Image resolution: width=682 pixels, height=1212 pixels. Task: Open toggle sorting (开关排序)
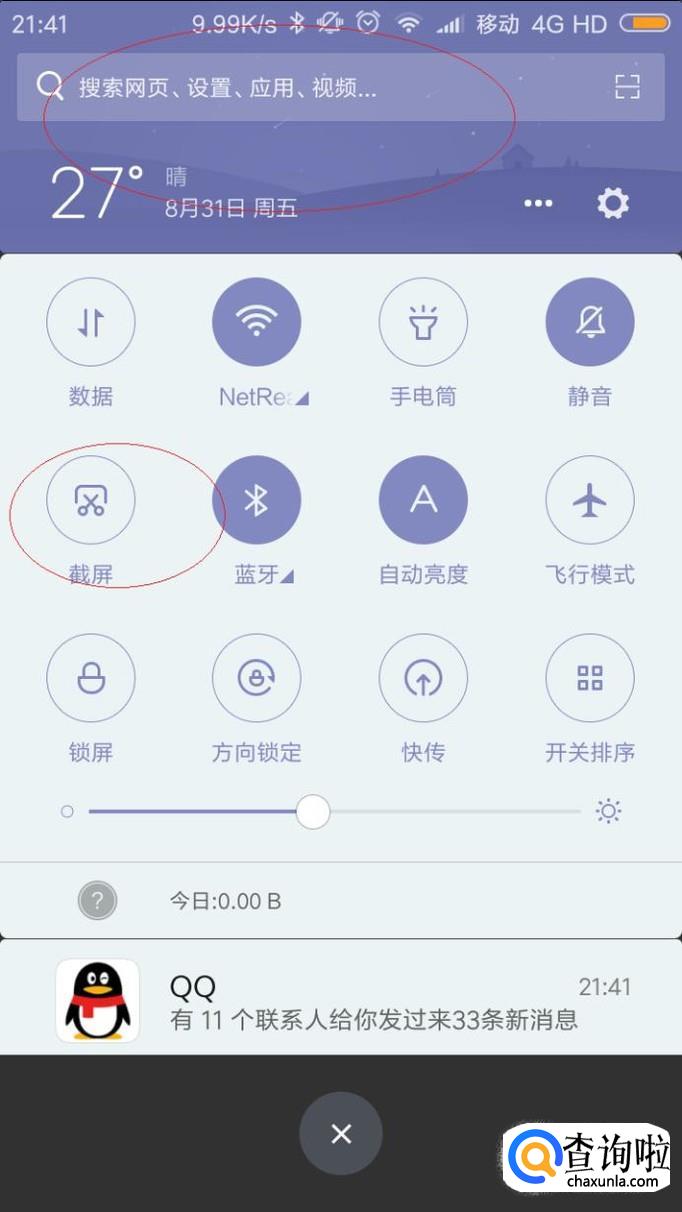pyautogui.click(x=590, y=678)
